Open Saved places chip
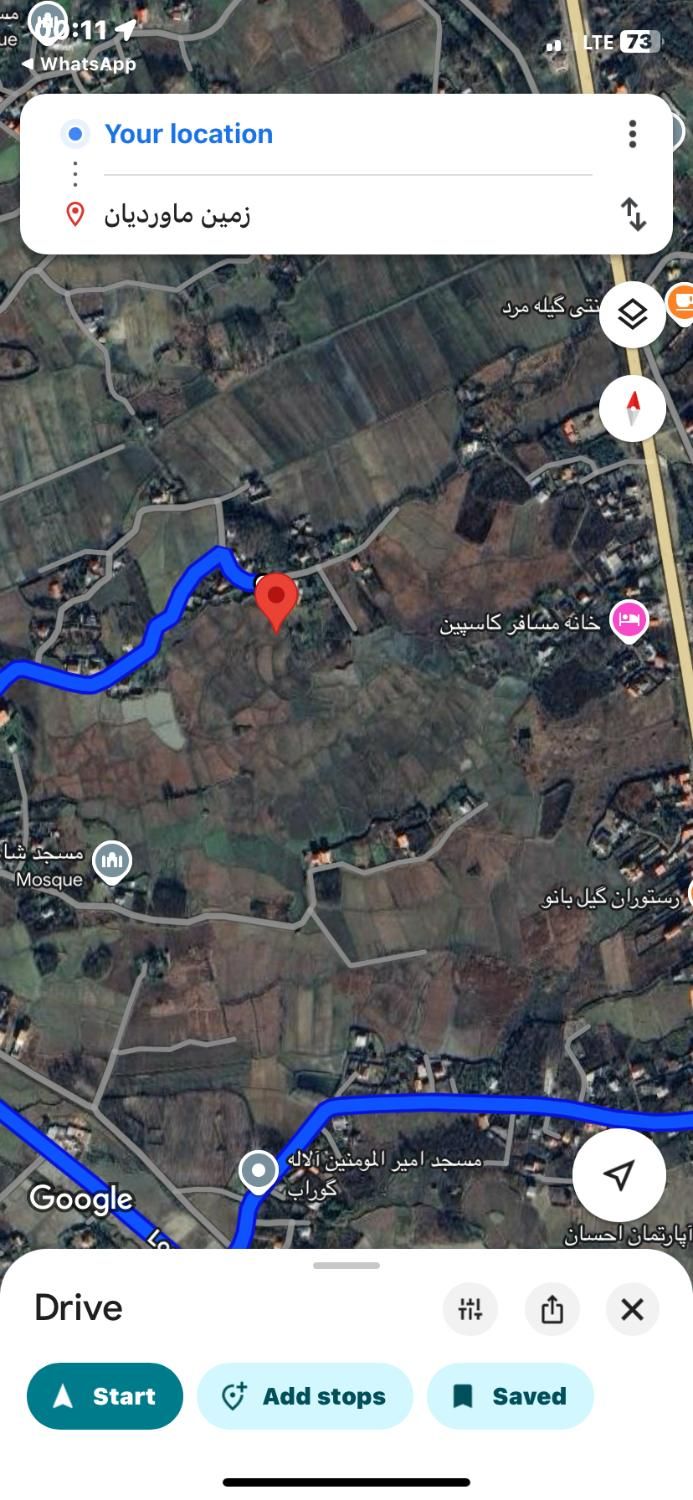The image size is (693, 1500). (x=510, y=1396)
